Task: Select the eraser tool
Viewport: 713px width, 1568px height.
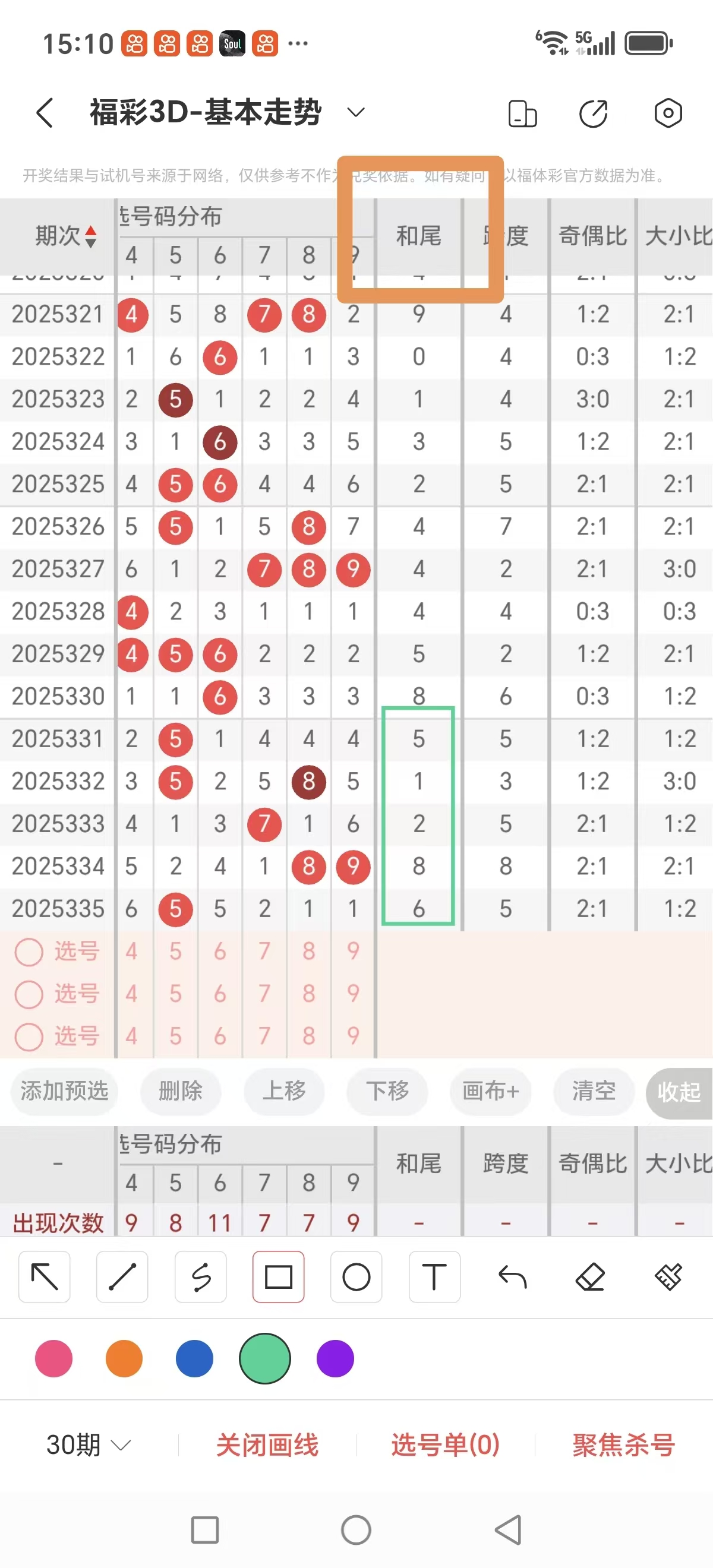Action: pyautogui.click(x=590, y=1277)
